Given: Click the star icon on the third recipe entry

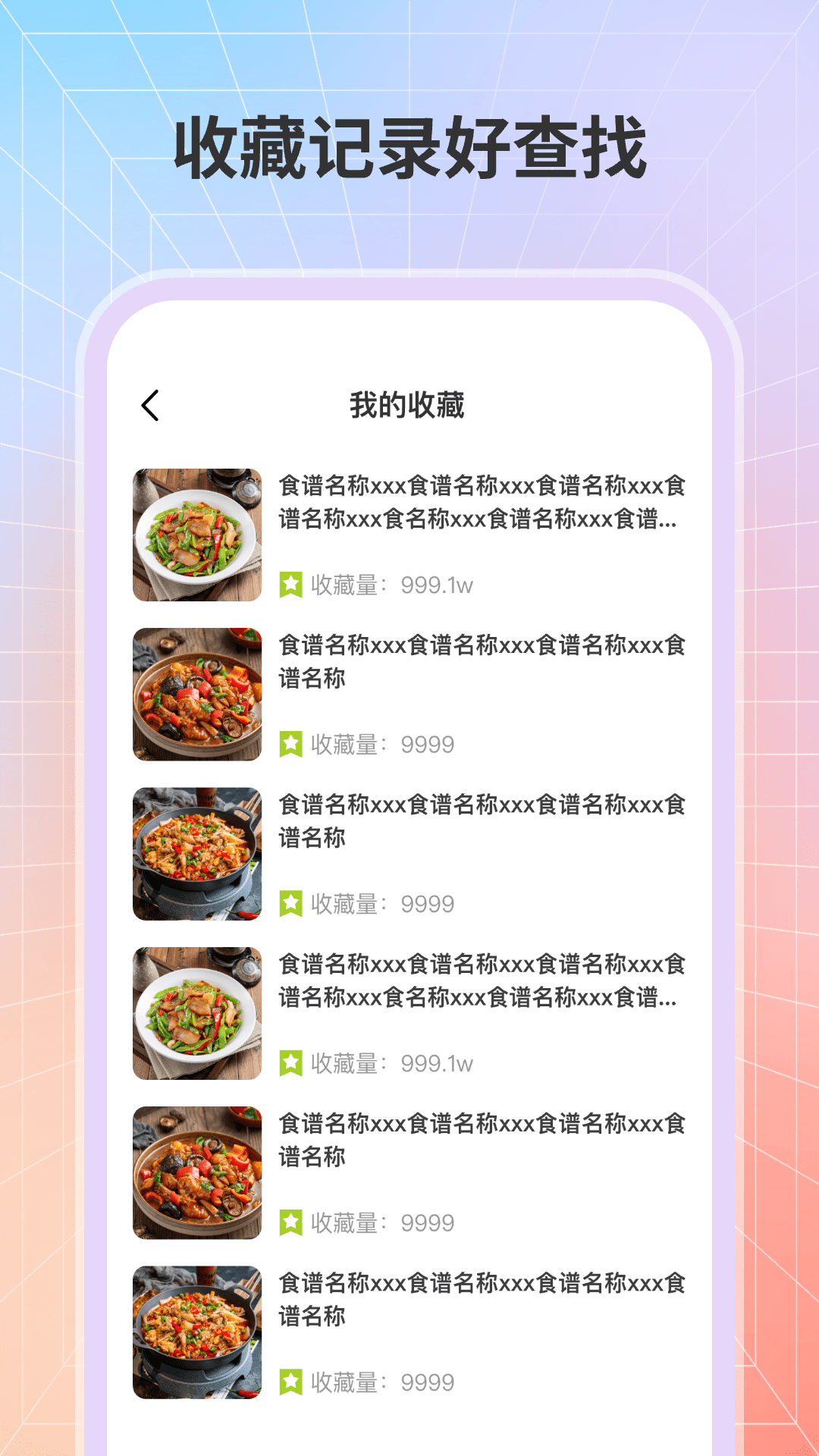Looking at the screenshot, I should [x=290, y=903].
